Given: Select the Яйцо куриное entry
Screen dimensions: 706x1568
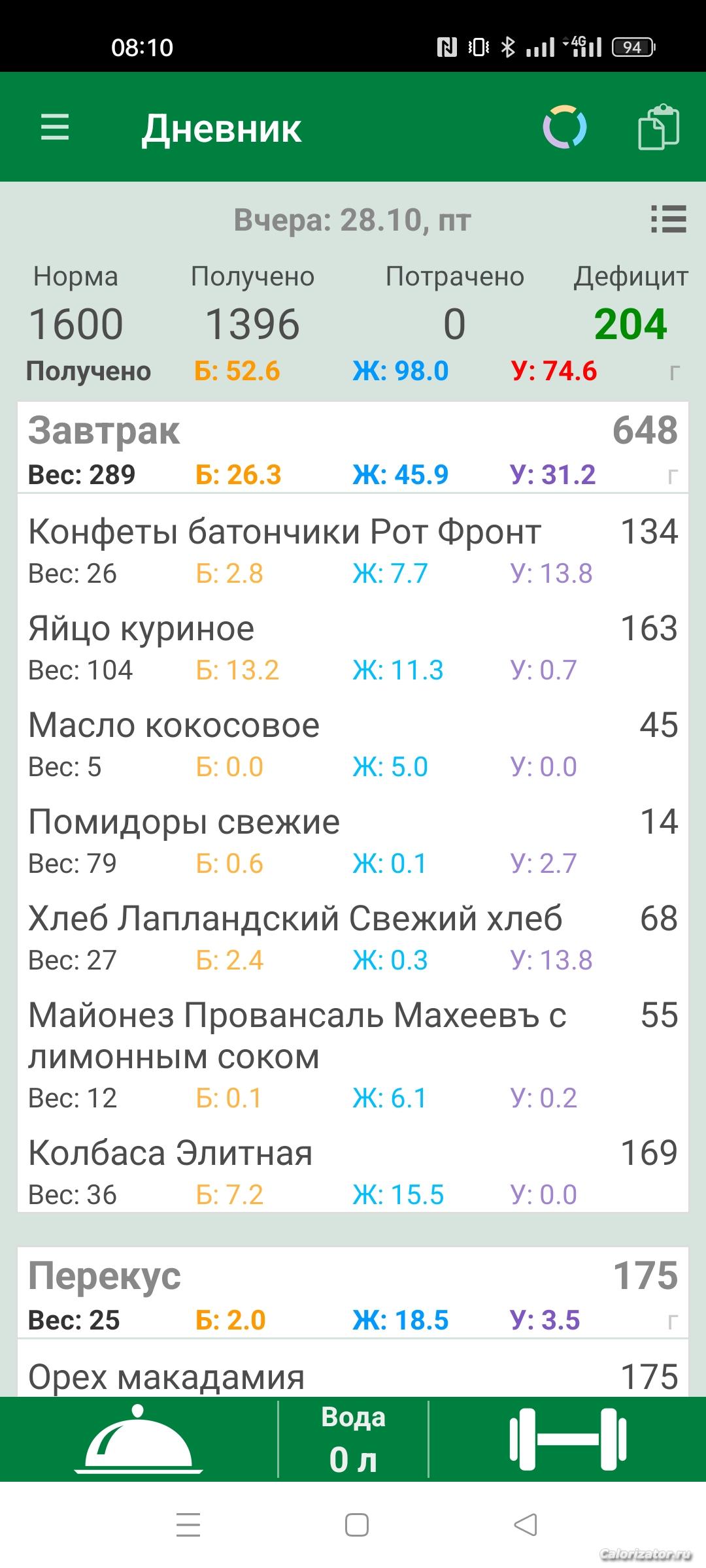Looking at the screenshot, I should tap(352, 647).
